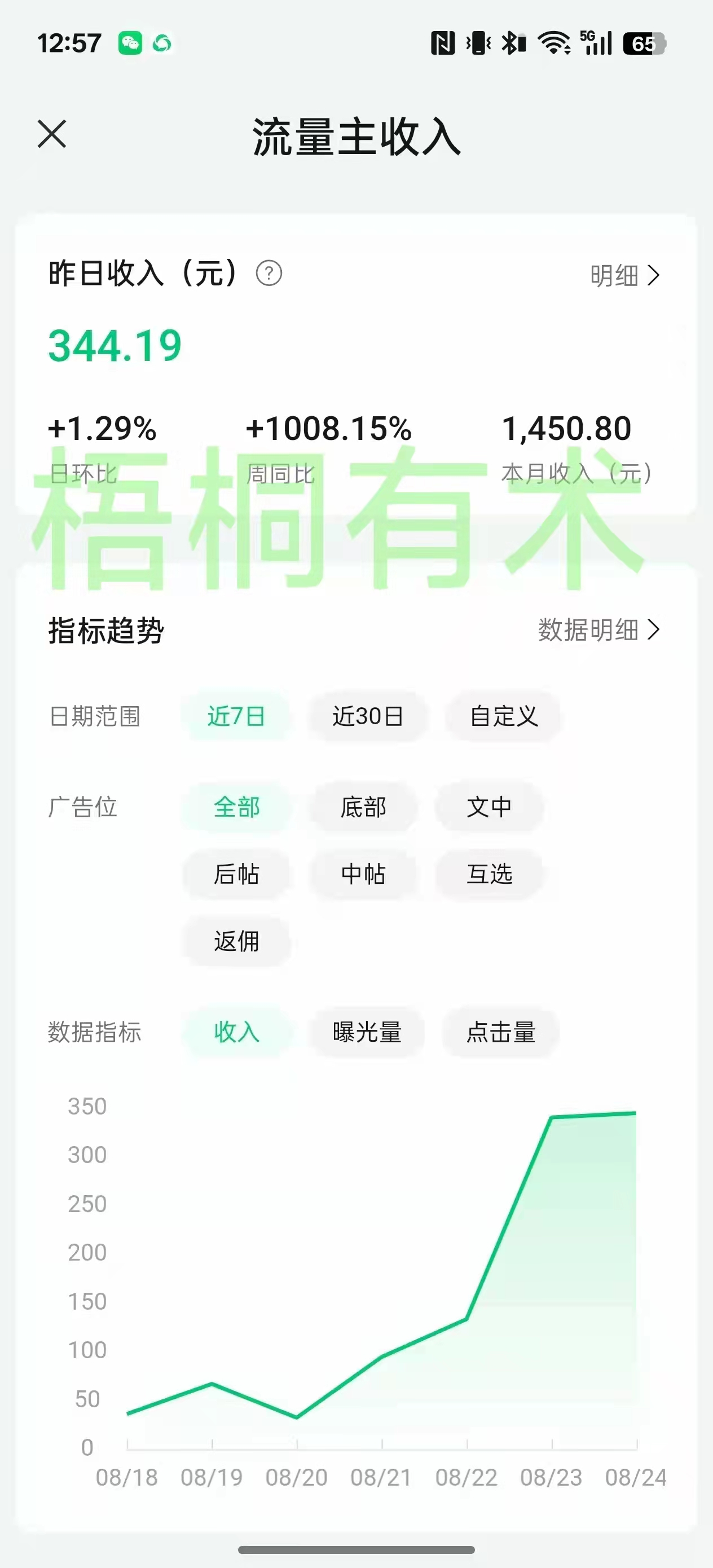Screen dimensions: 713x1568
Task: Tap the Bluetooth icon in the status bar
Action: click(x=510, y=43)
